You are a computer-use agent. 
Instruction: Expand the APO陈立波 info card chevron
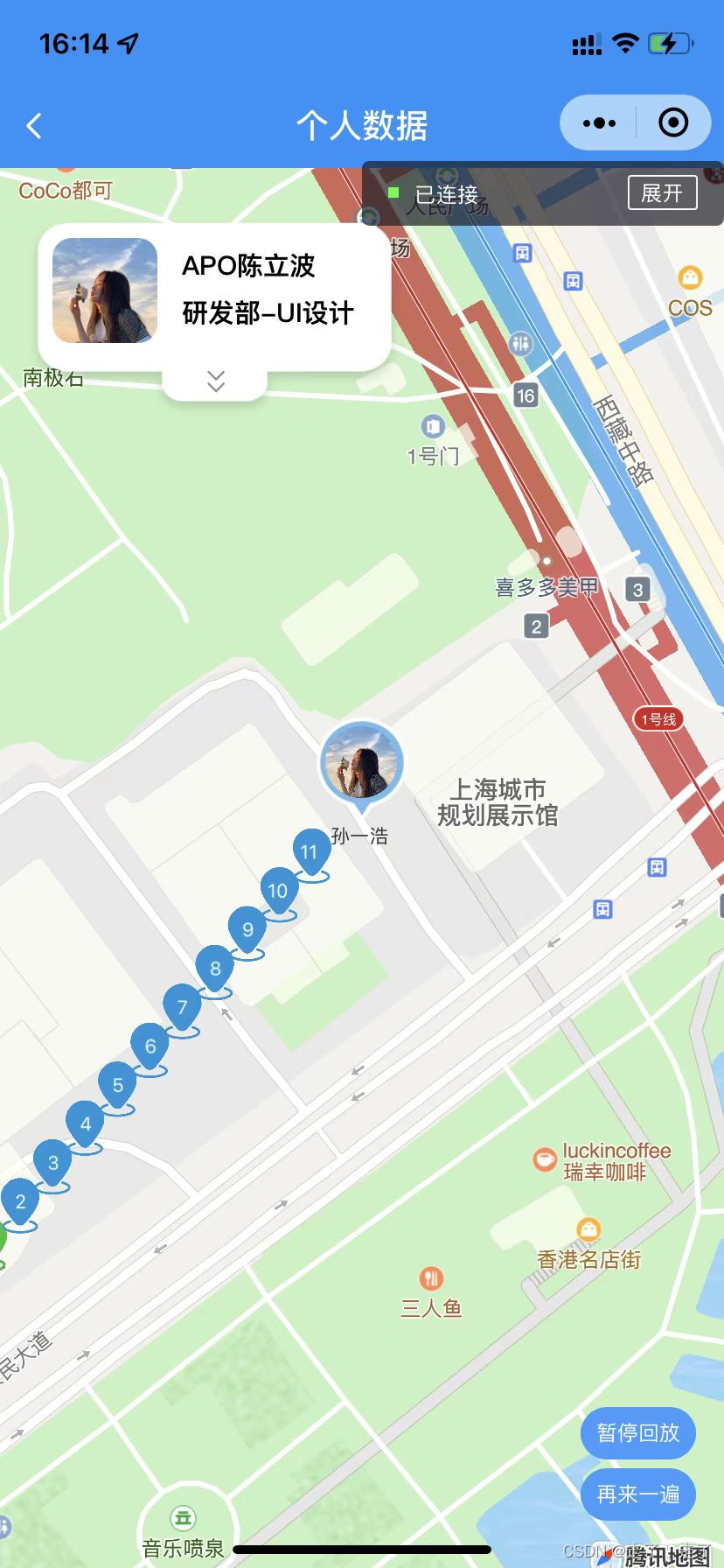click(215, 381)
